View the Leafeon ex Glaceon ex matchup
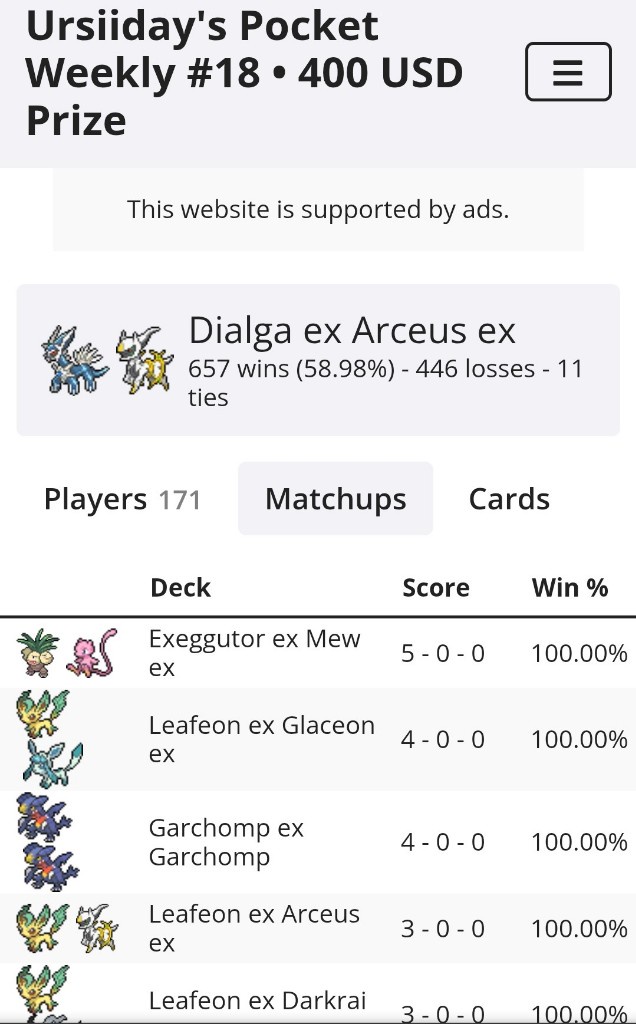The height and width of the screenshot is (1024, 636). pos(261,739)
